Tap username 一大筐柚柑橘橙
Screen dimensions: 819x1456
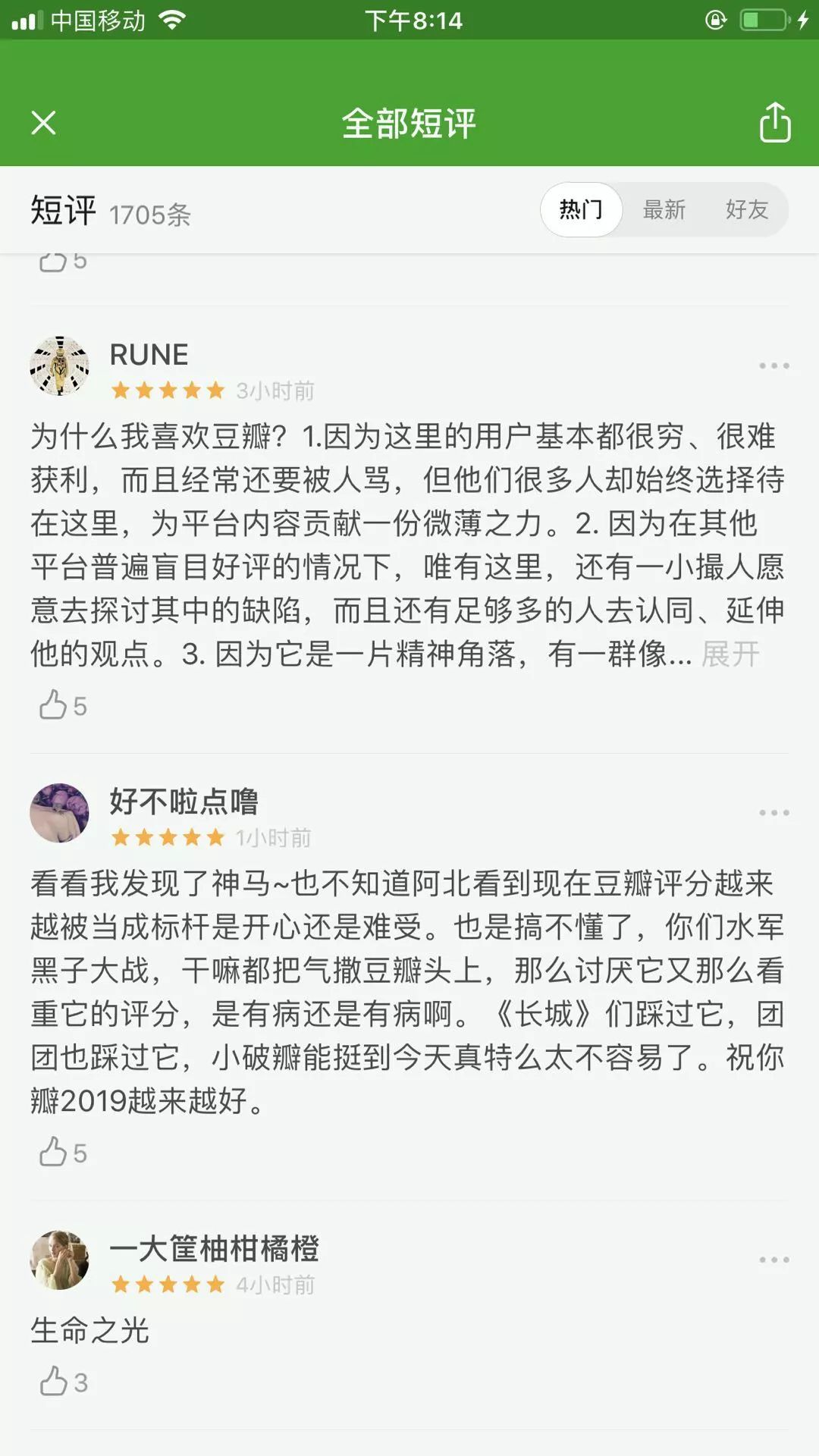click(214, 1248)
